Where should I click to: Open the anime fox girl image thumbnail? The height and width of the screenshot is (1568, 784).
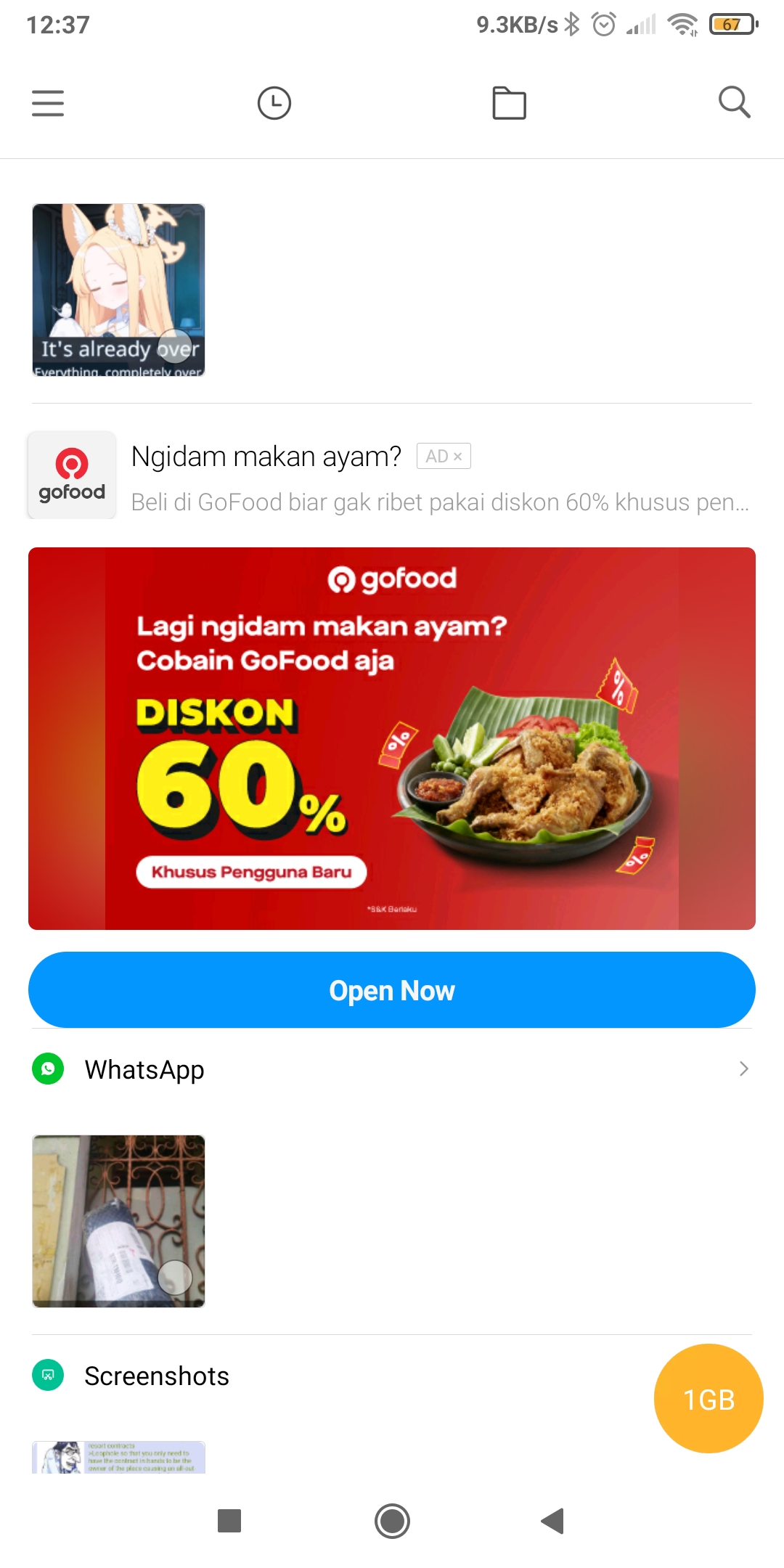coord(118,290)
